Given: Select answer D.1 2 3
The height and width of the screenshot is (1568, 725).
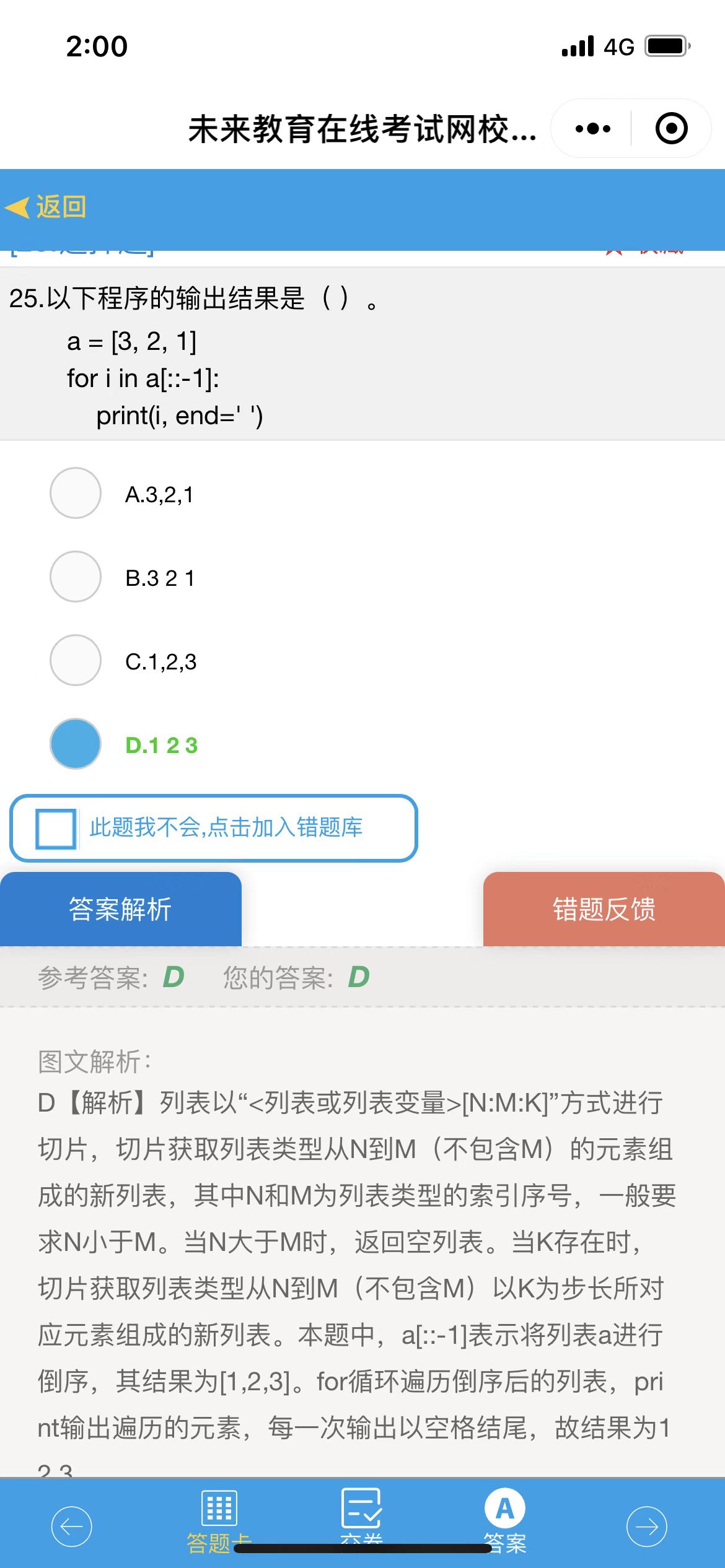Looking at the screenshot, I should 76,744.
